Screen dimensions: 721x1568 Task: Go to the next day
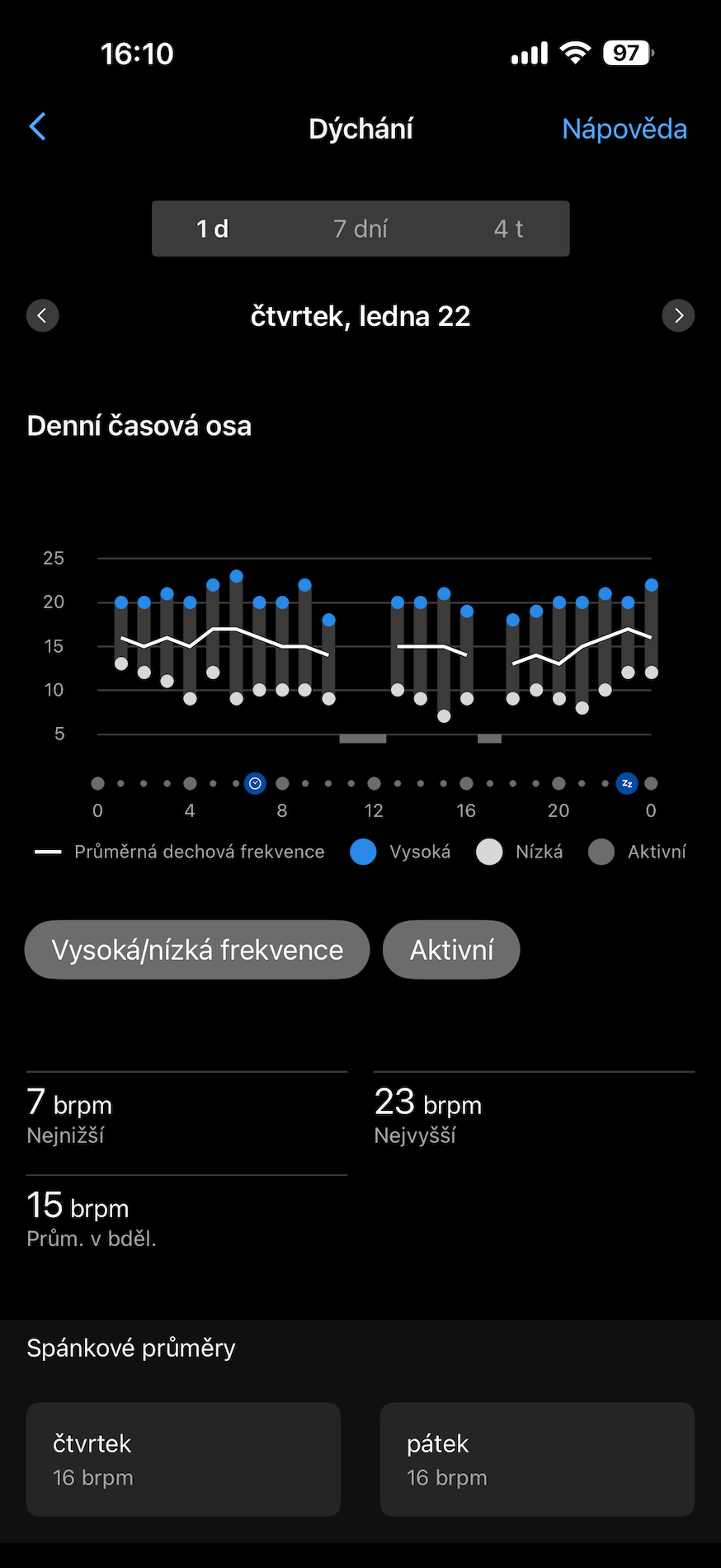click(678, 315)
